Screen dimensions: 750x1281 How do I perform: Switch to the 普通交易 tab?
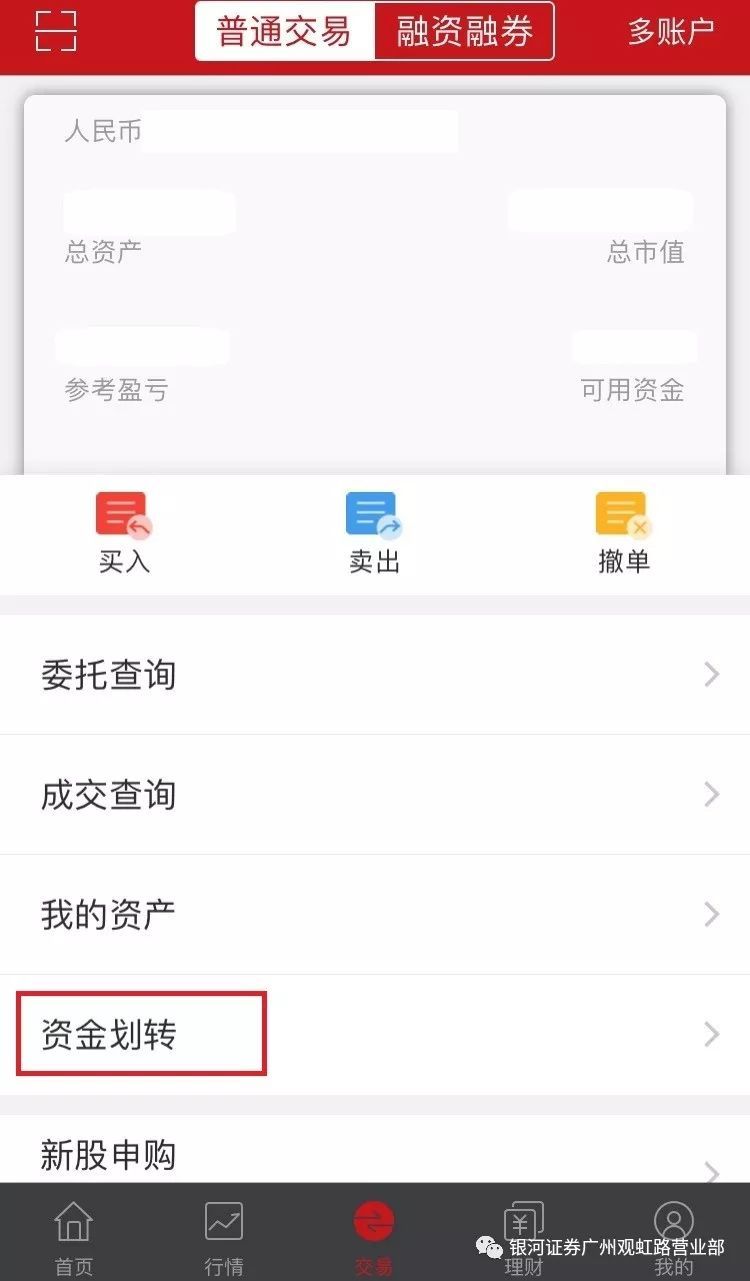point(285,31)
